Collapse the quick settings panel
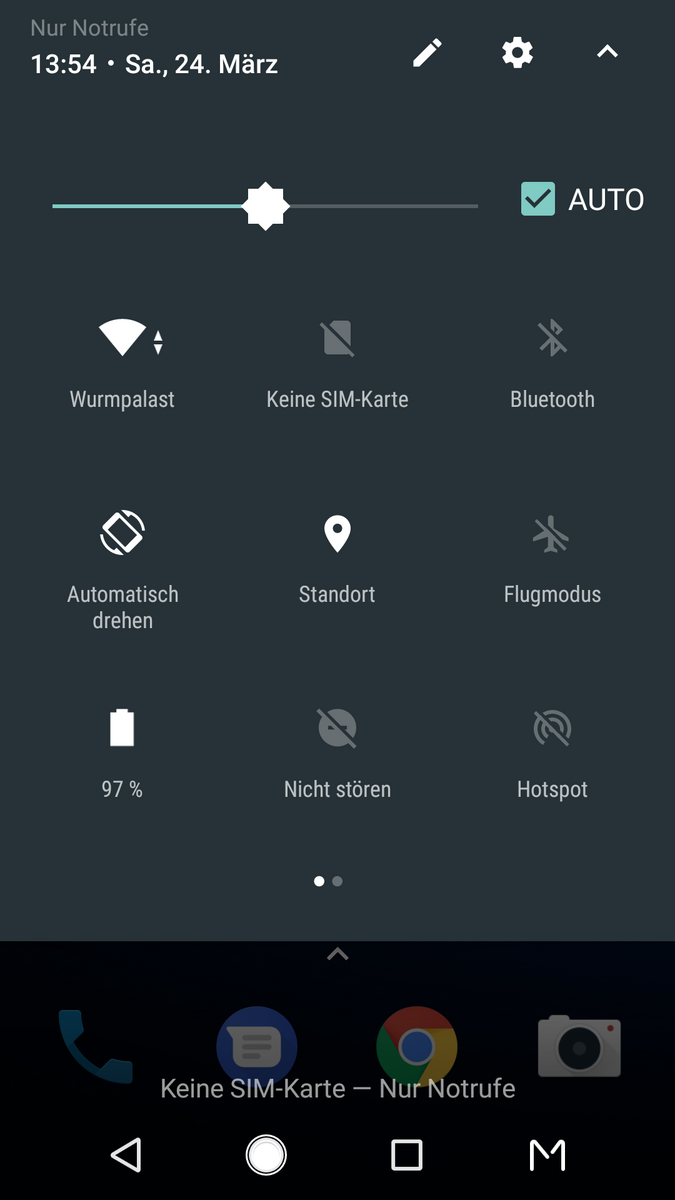Viewport: 675px width, 1200px height. 607,53
